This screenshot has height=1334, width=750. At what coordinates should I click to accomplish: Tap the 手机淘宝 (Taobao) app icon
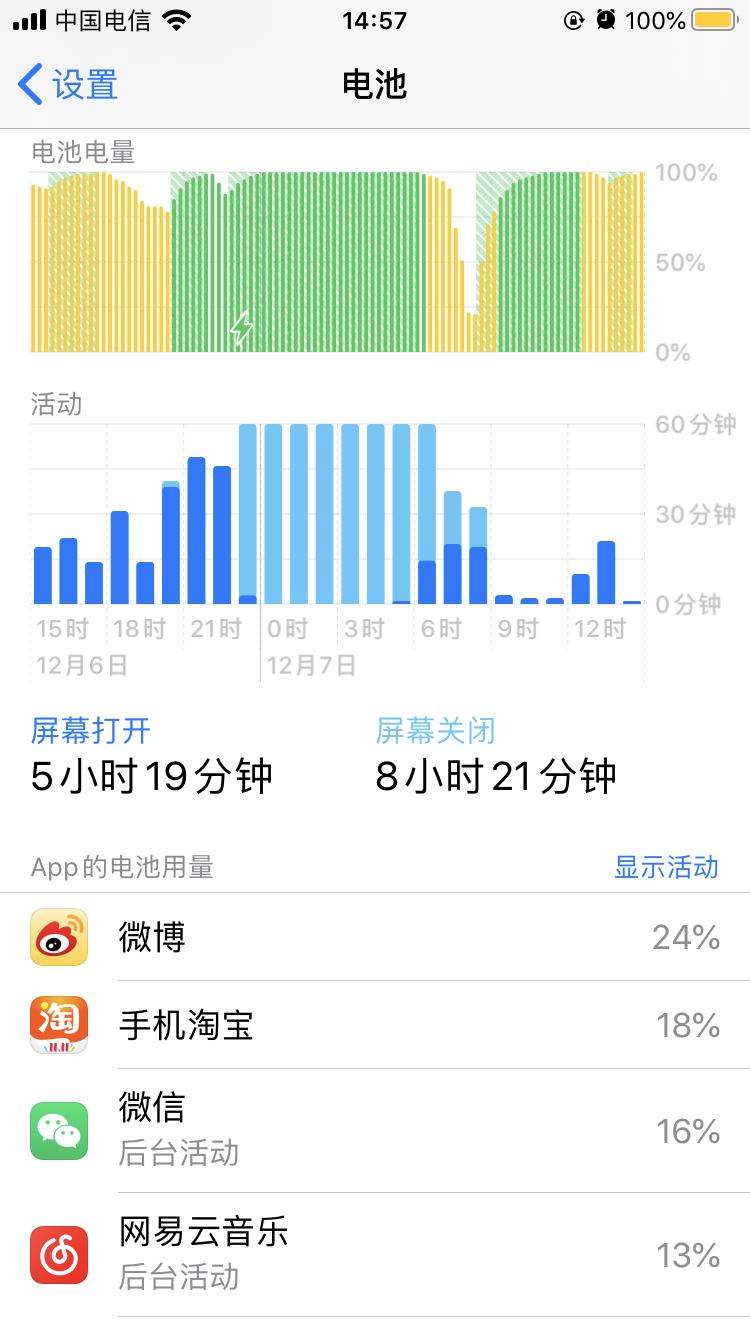59,1026
